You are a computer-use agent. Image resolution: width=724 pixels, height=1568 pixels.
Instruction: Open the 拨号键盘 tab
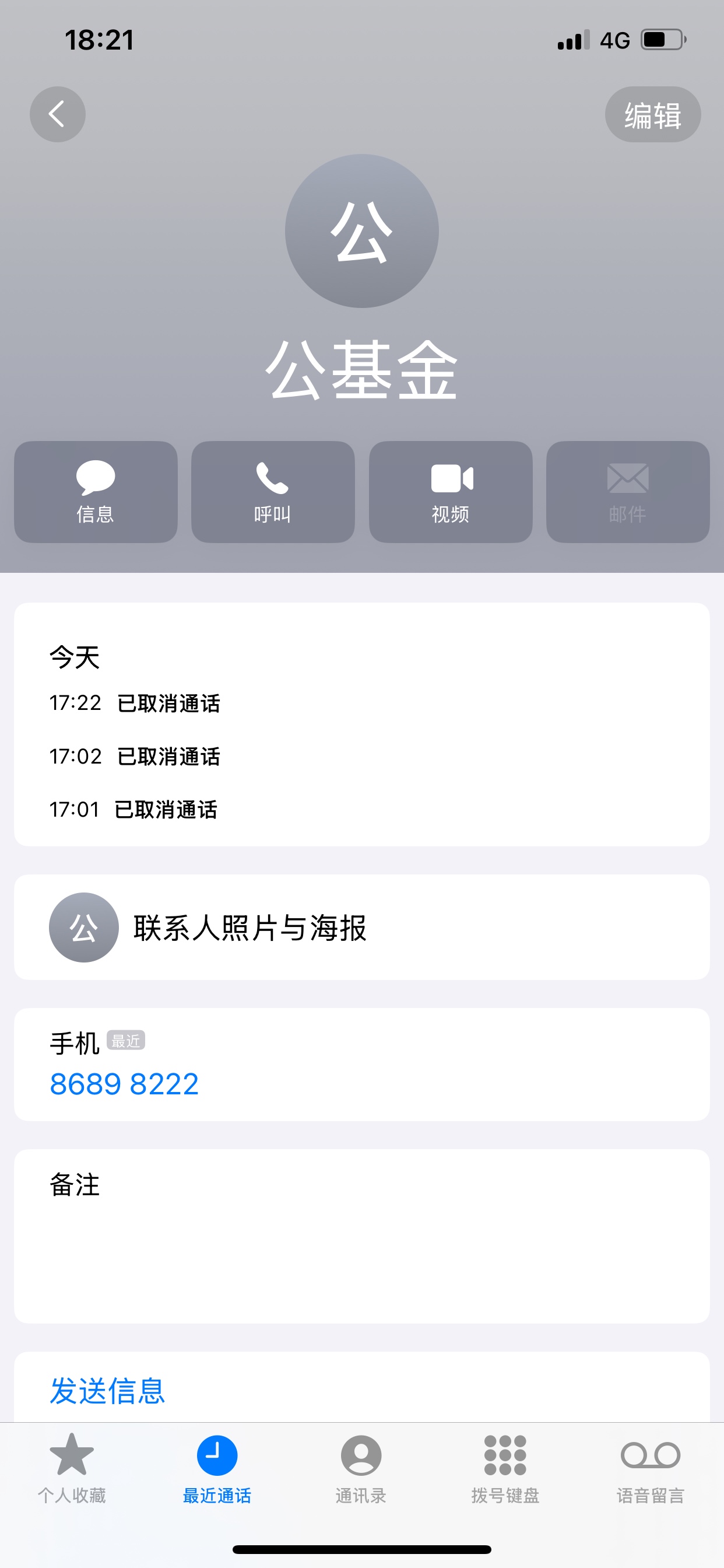click(x=505, y=1468)
